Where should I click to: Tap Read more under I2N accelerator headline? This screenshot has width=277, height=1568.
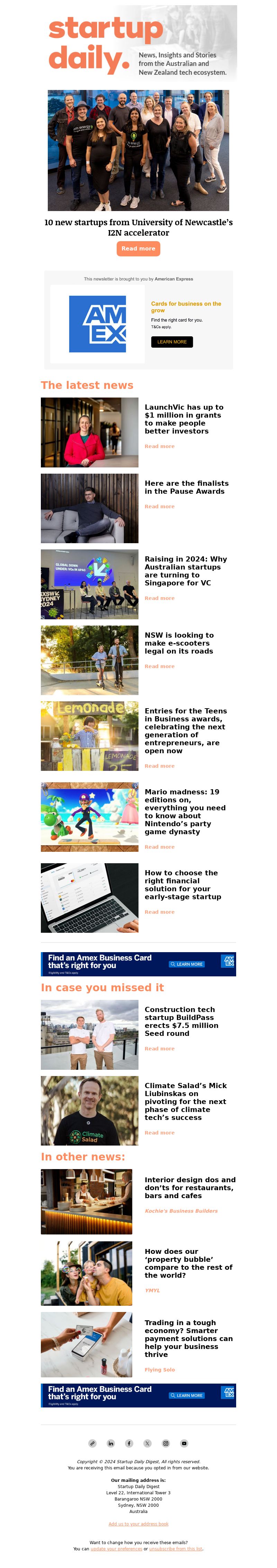coord(138,248)
